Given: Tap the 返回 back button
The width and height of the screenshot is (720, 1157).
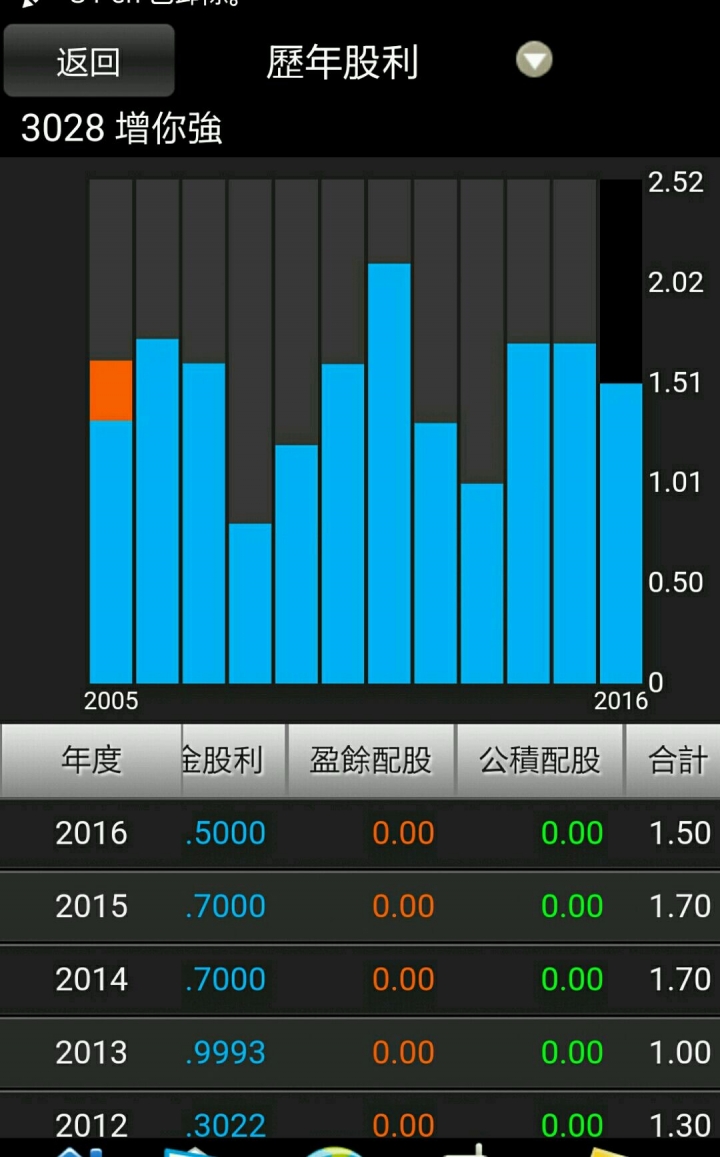Looking at the screenshot, I should pos(89,61).
